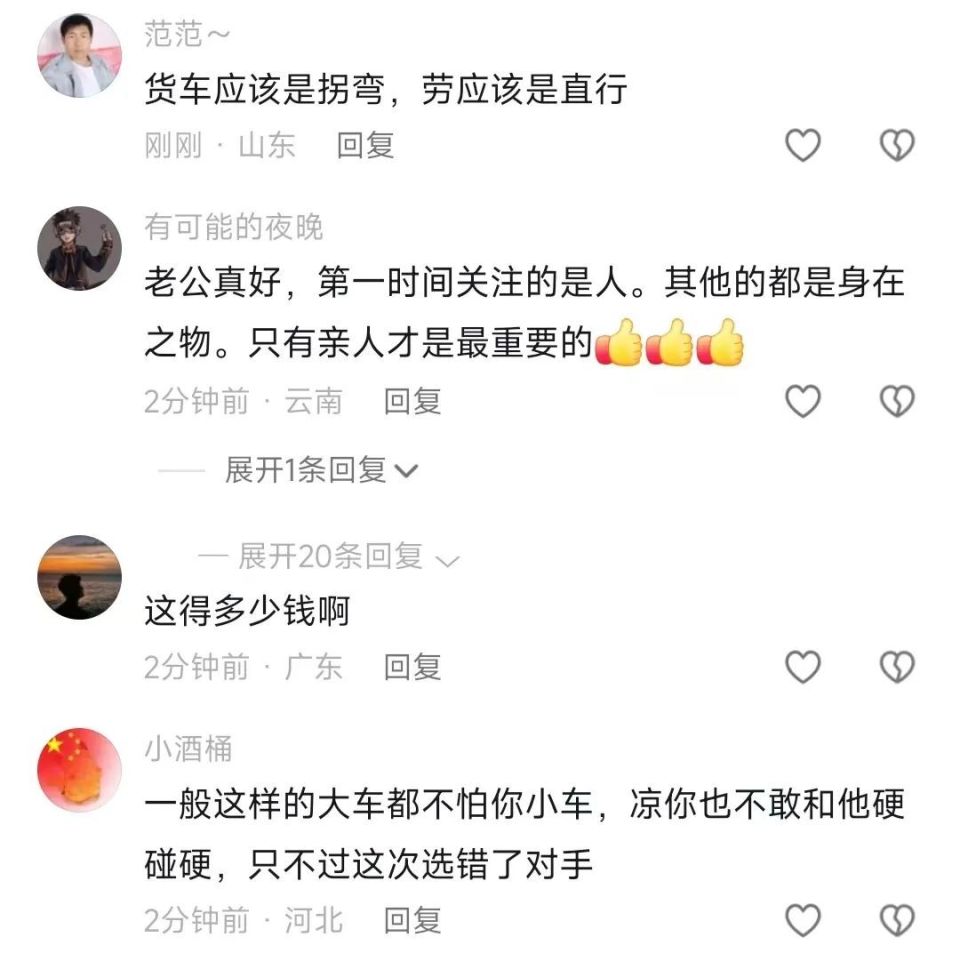This screenshot has height=969, width=960.
Task: Dislike the 这得多少钱啊 comment
Action: [896, 667]
